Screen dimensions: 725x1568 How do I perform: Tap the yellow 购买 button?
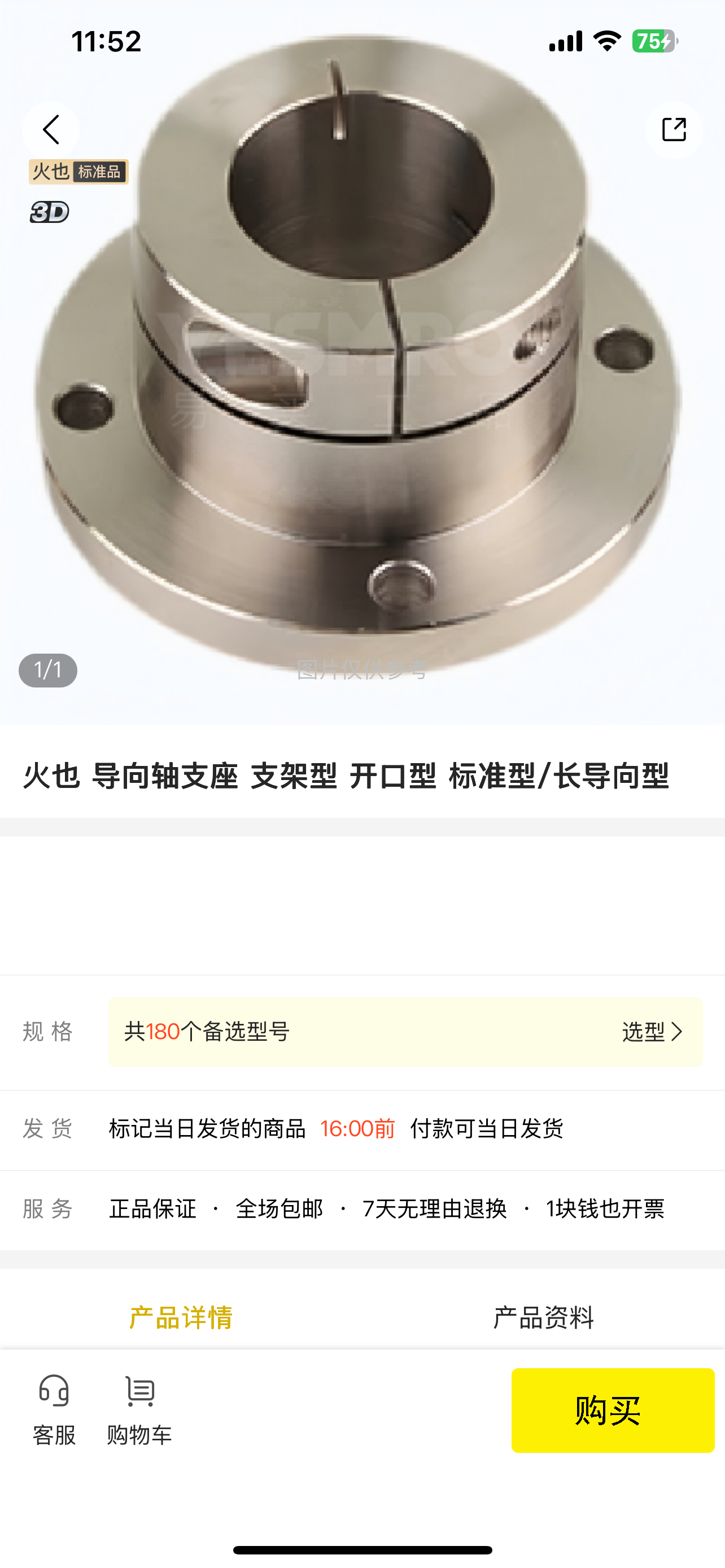pos(613,1410)
